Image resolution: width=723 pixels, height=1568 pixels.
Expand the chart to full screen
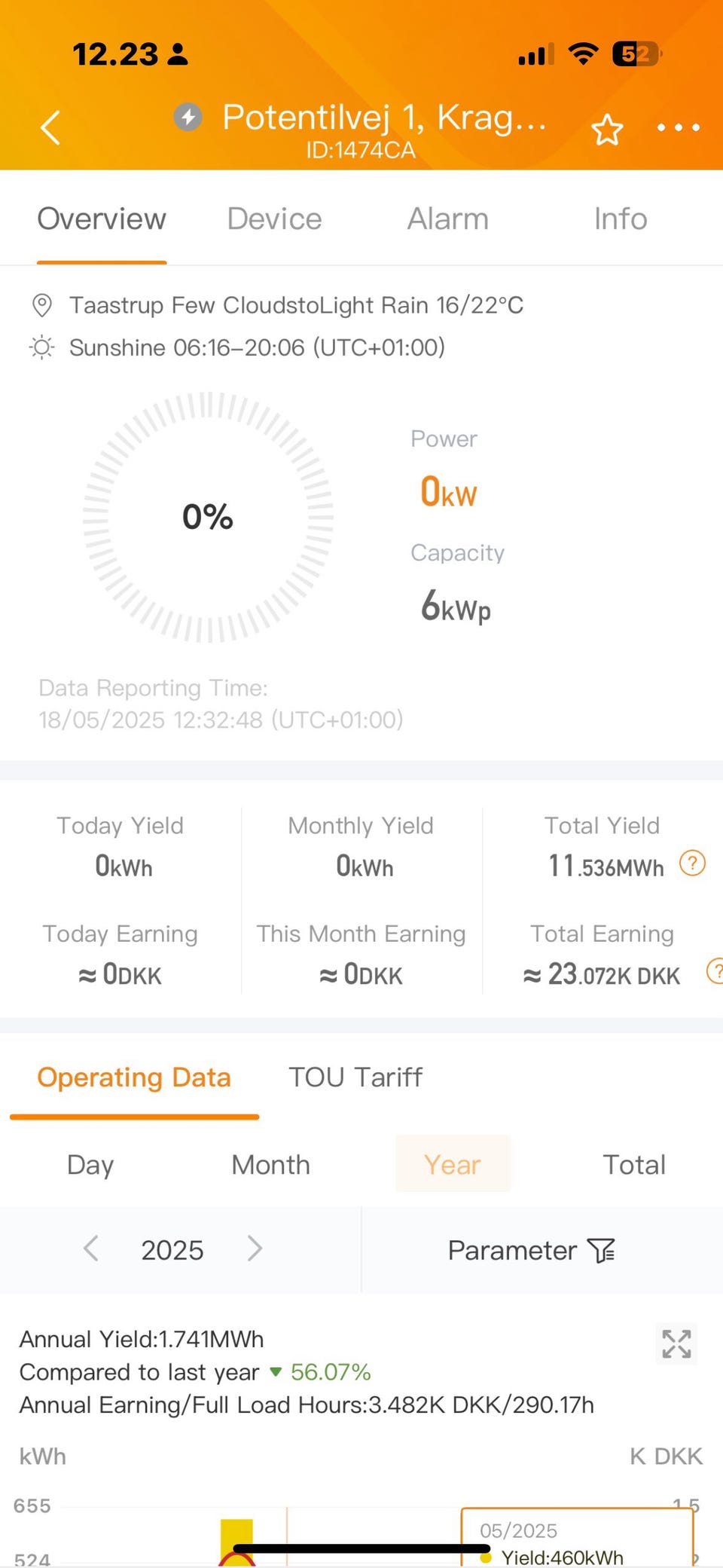coord(676,1343)
